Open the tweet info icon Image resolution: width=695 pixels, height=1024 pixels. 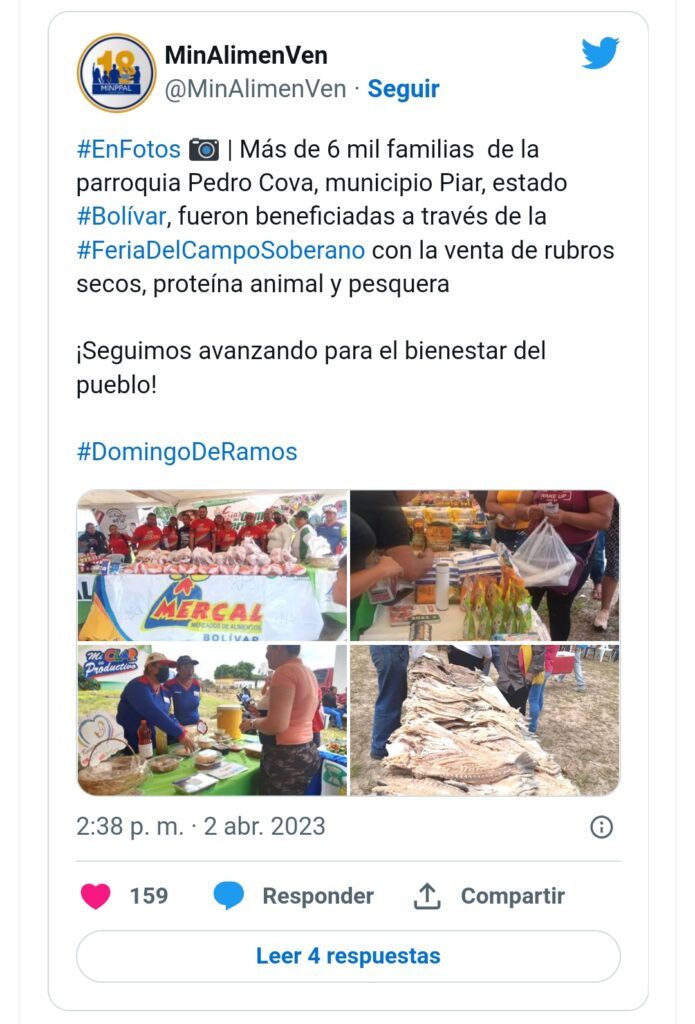point(601,827)
